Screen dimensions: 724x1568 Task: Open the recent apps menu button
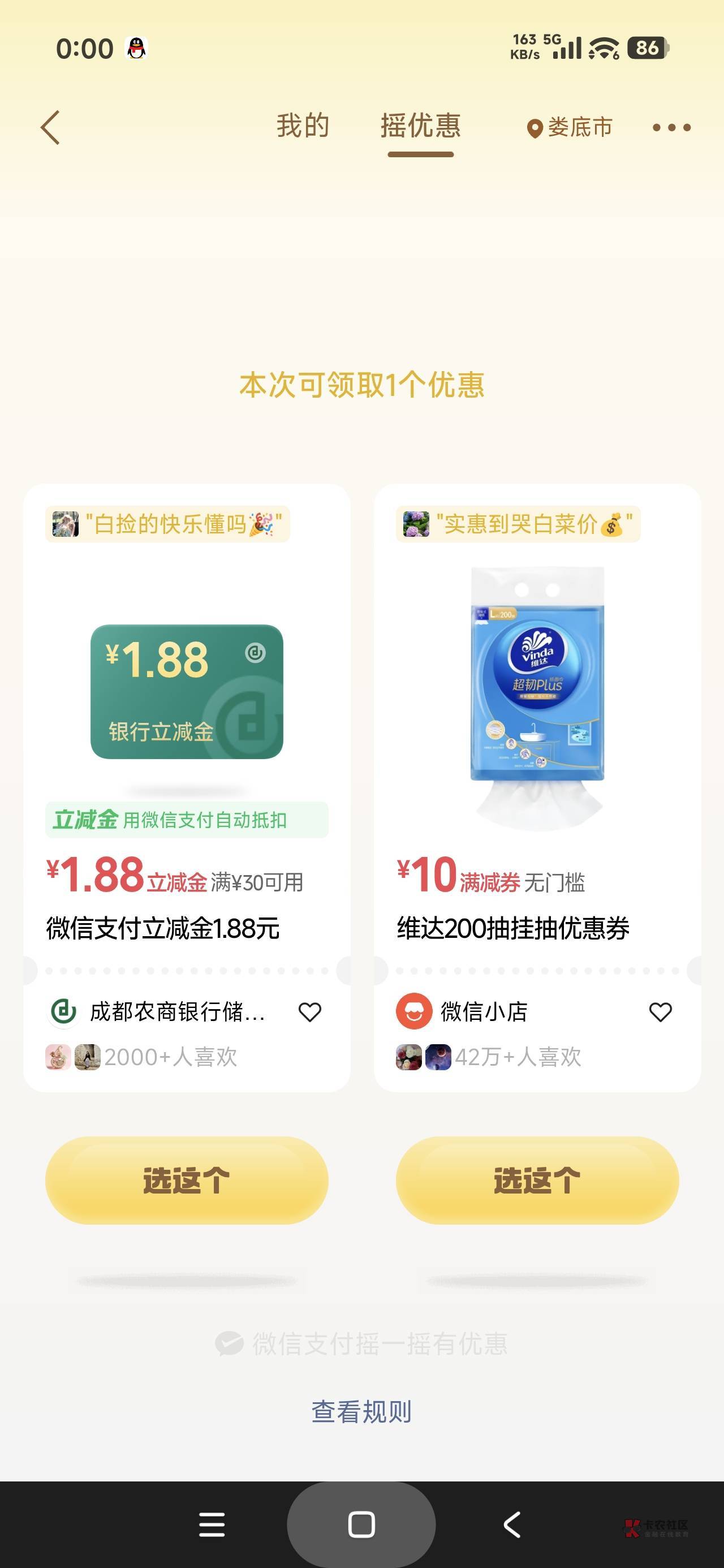click(x=212, y=1525)
